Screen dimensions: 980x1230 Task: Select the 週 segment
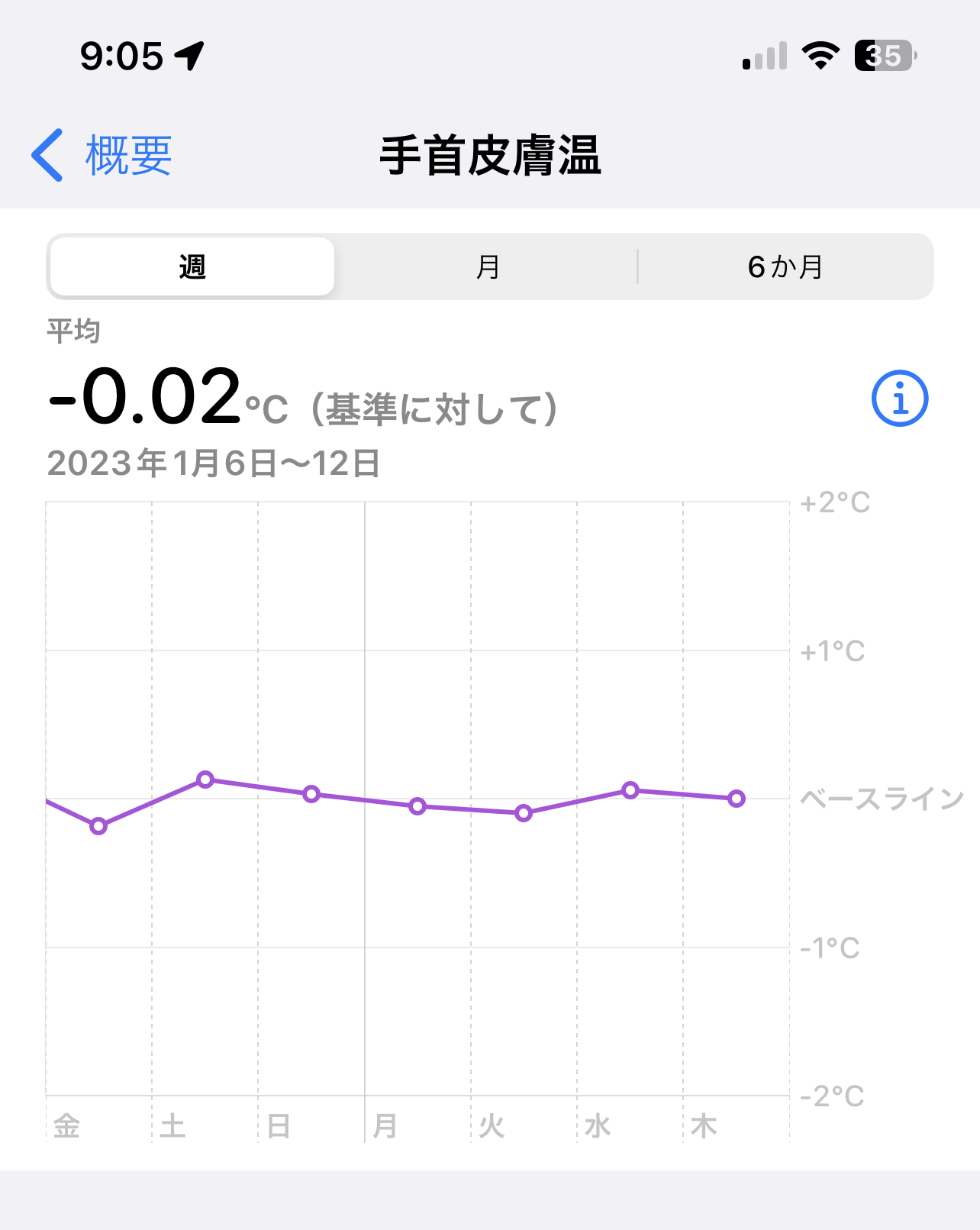[x=192, y=266]
